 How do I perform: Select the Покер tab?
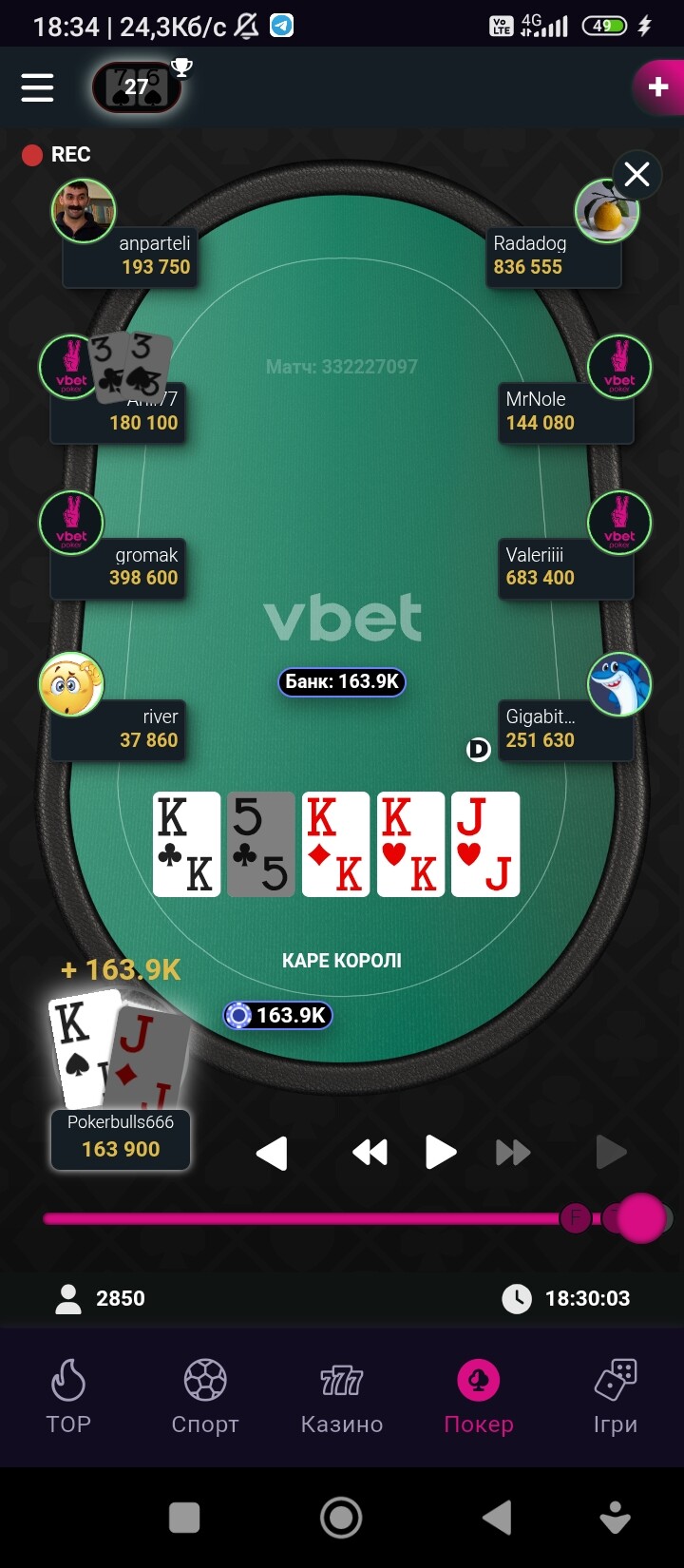click(x=479, y=1396)
